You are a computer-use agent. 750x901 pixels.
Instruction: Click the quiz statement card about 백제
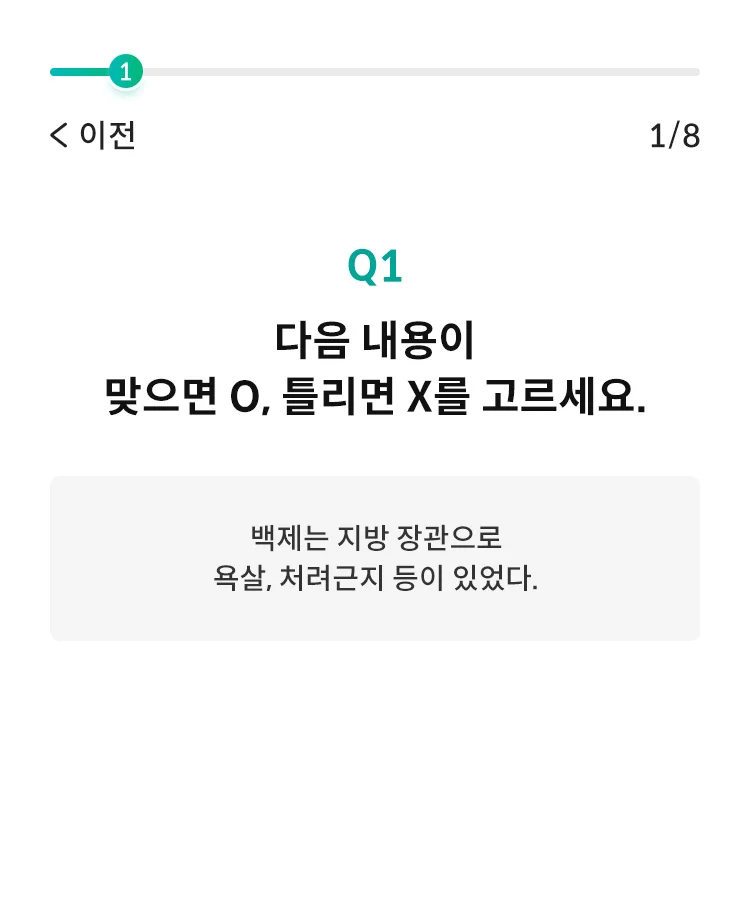coord(373,556)
